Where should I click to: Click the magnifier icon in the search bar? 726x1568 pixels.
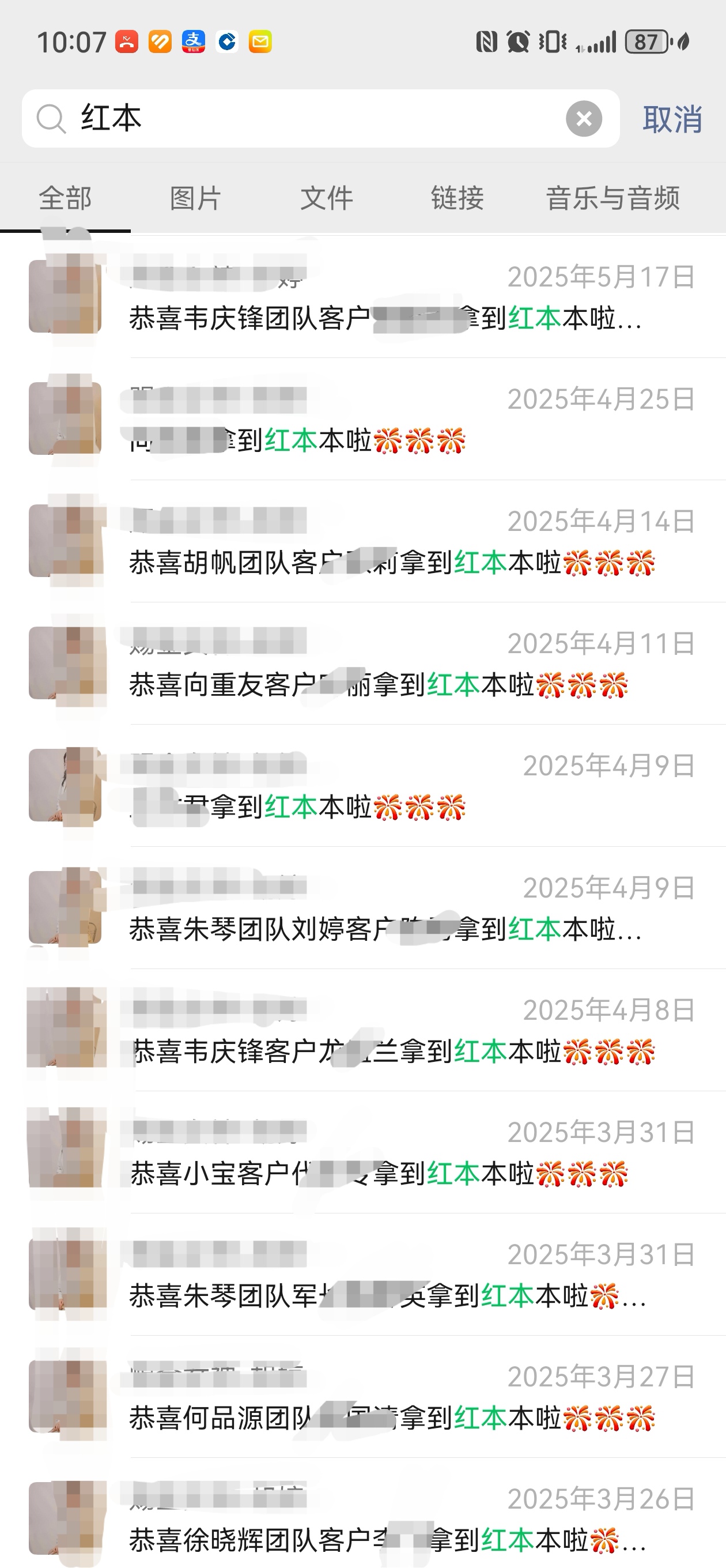click(x=53, y=119)
